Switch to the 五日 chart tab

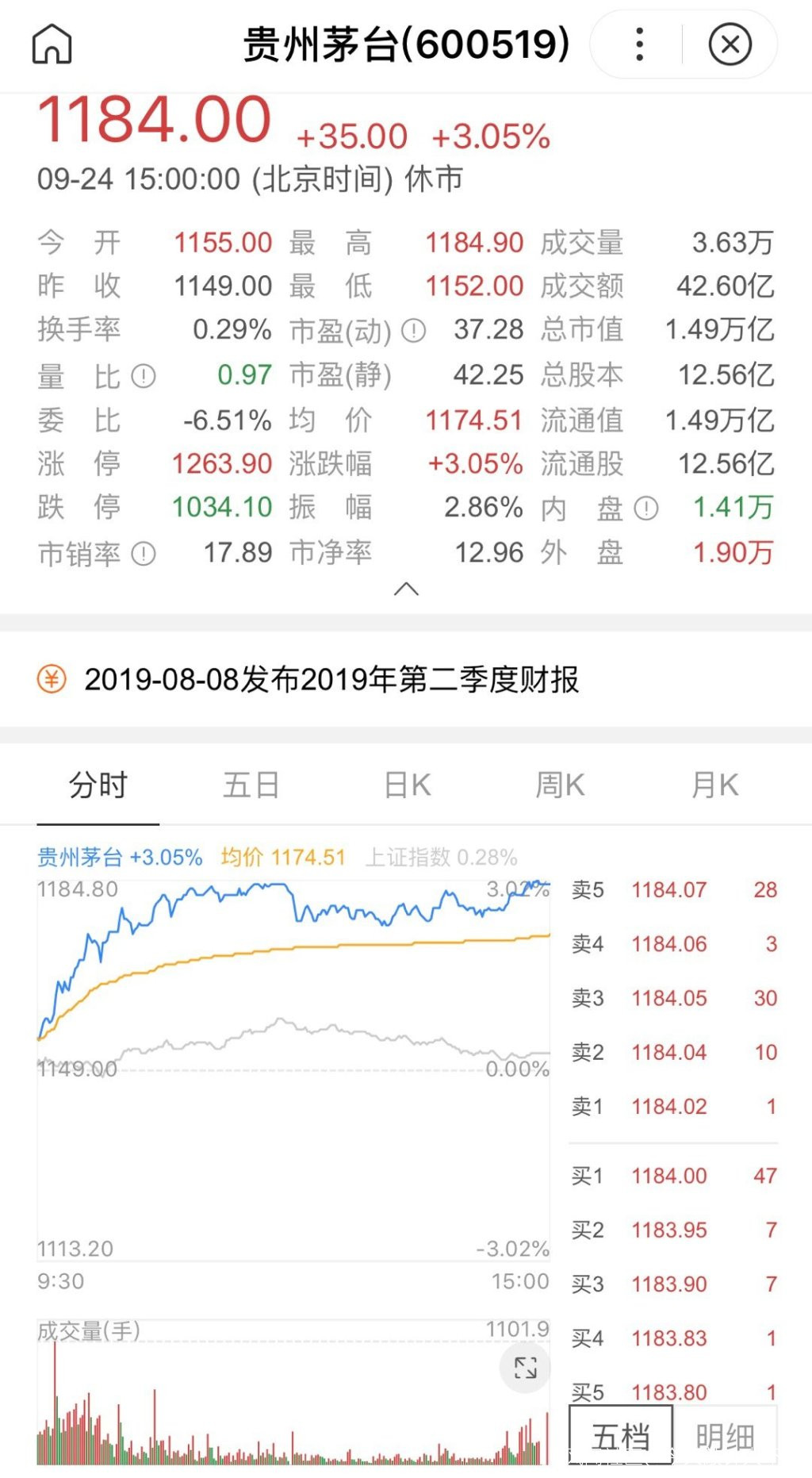(x=251, y=785)
